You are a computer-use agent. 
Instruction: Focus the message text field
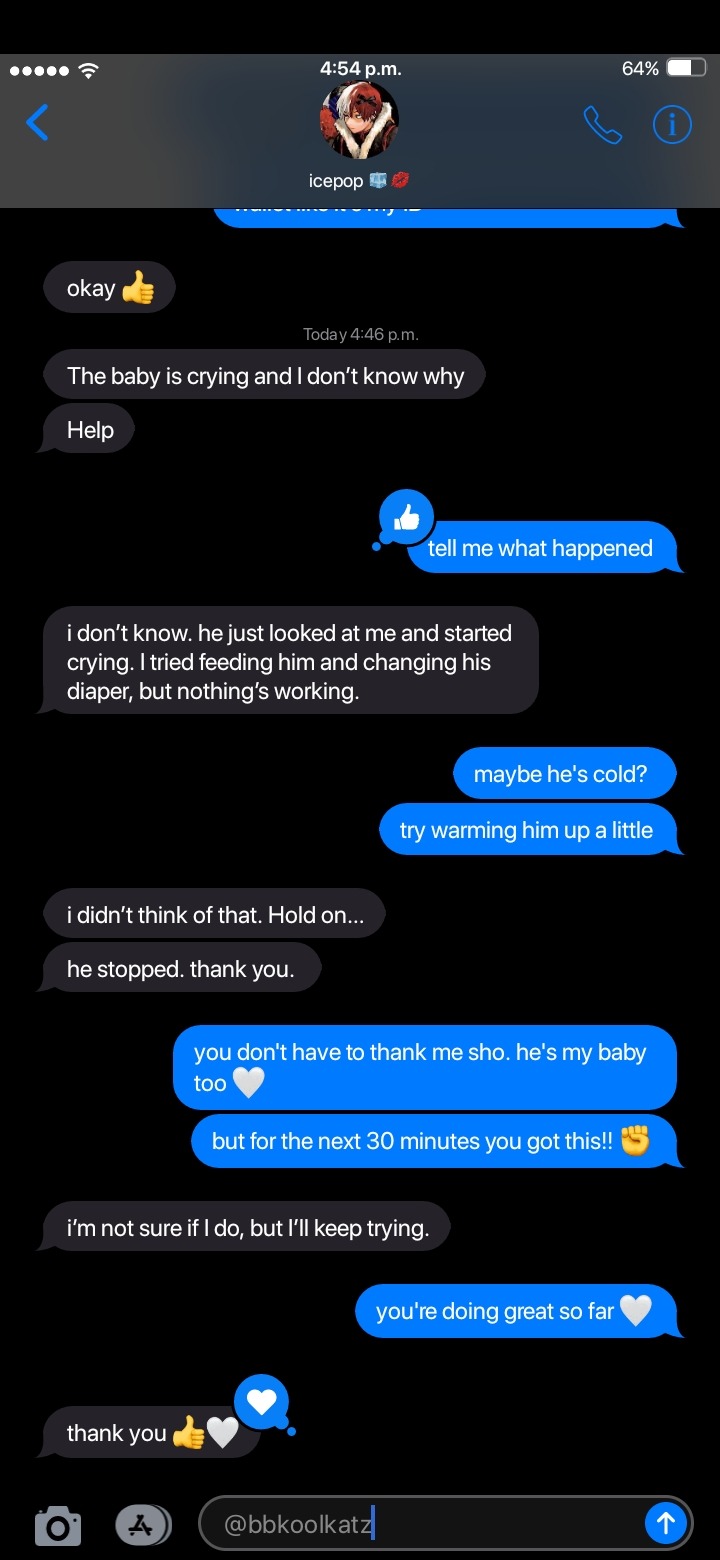[x=420, y=1525]
